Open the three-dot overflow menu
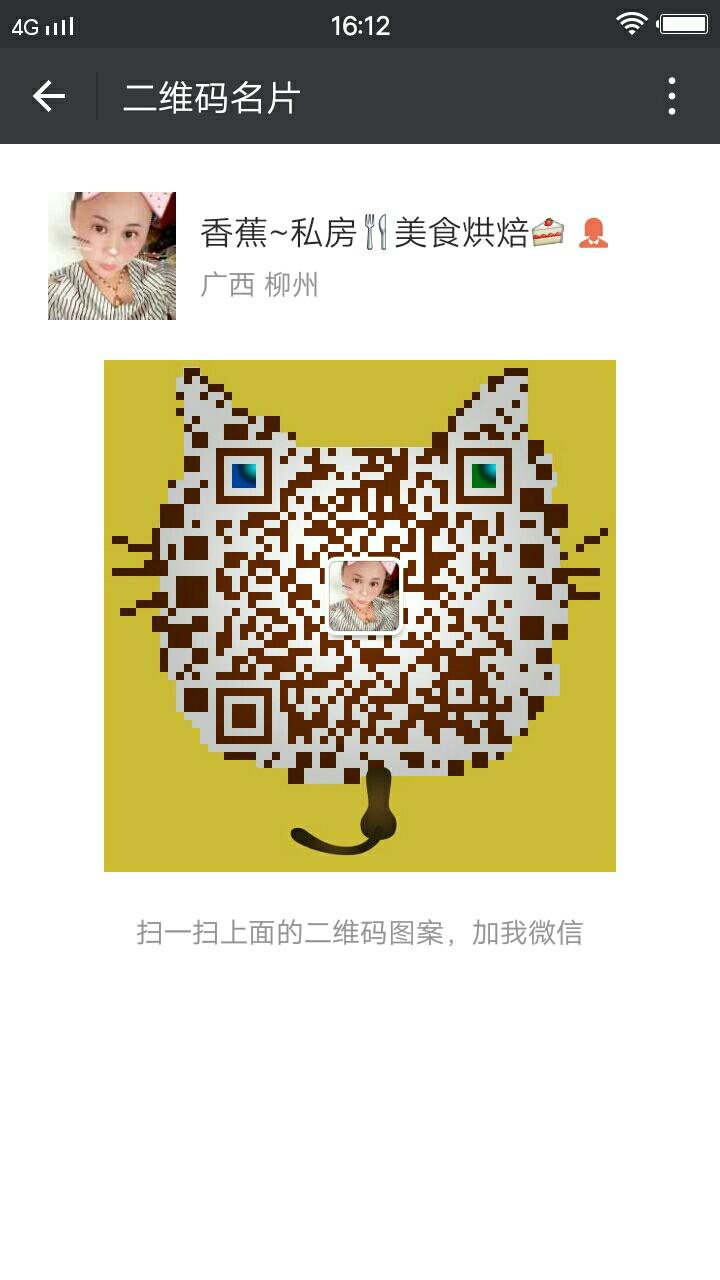 coord(672,96)
